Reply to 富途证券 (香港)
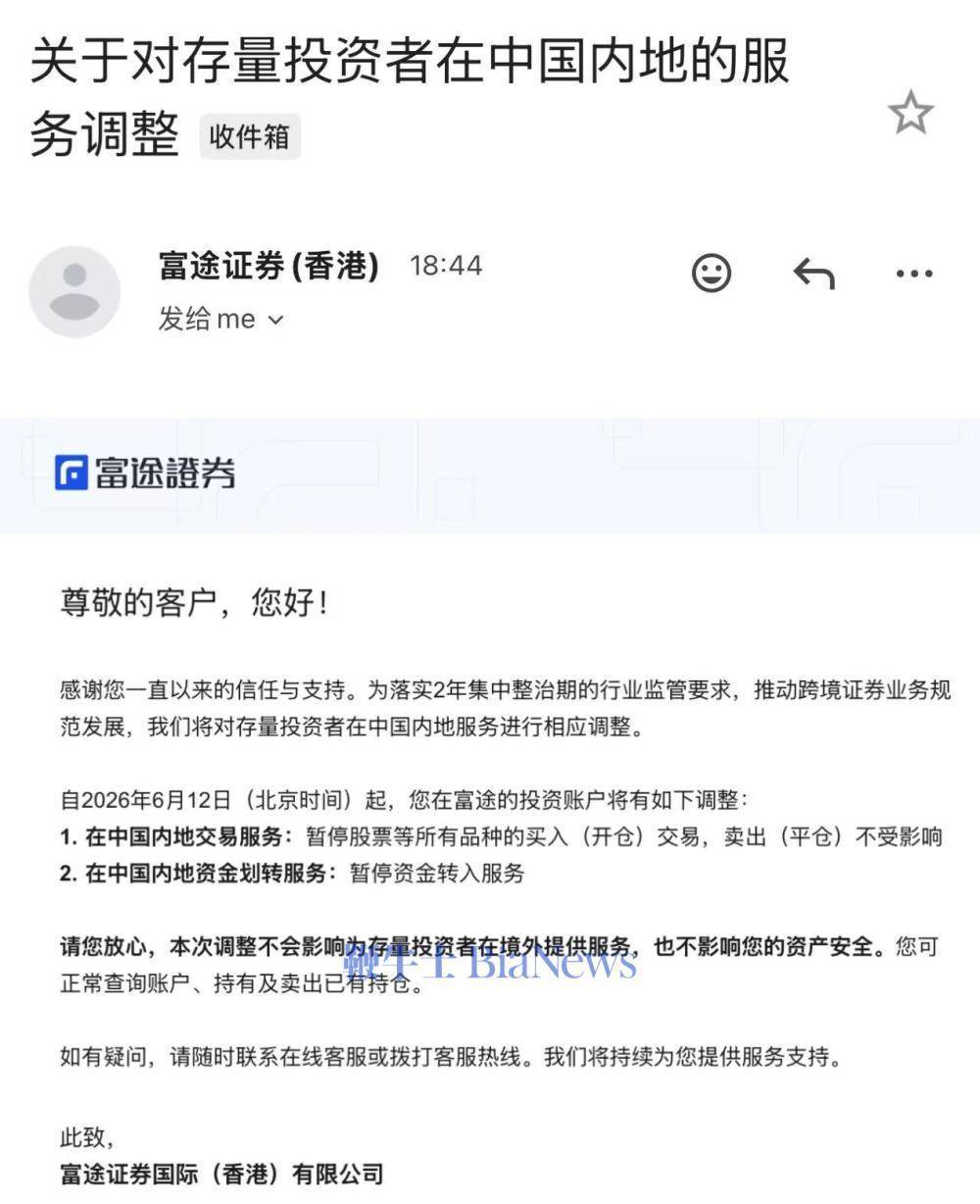This screenshot has height=1204, width=980. tap(813, 274)
